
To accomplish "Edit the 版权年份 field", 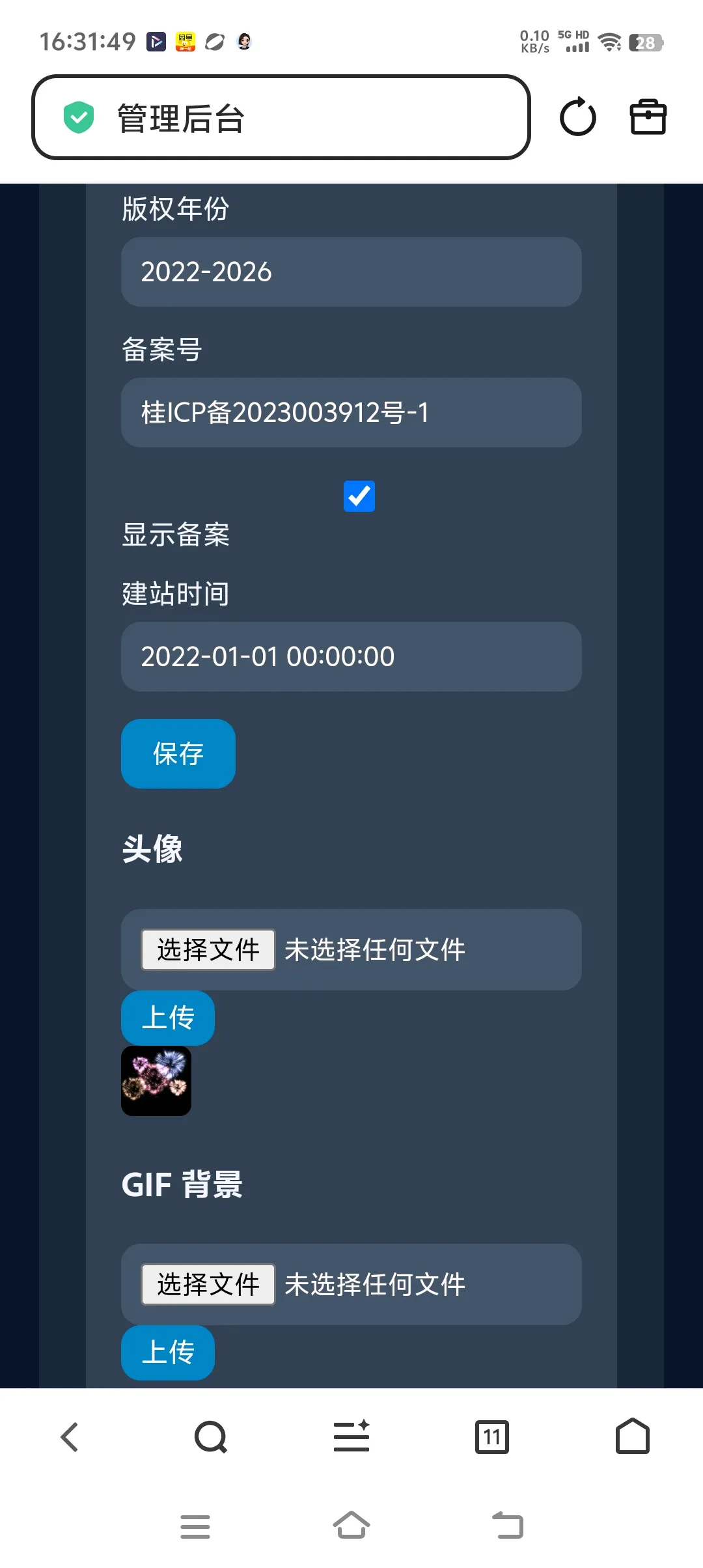I will point(351,272).
